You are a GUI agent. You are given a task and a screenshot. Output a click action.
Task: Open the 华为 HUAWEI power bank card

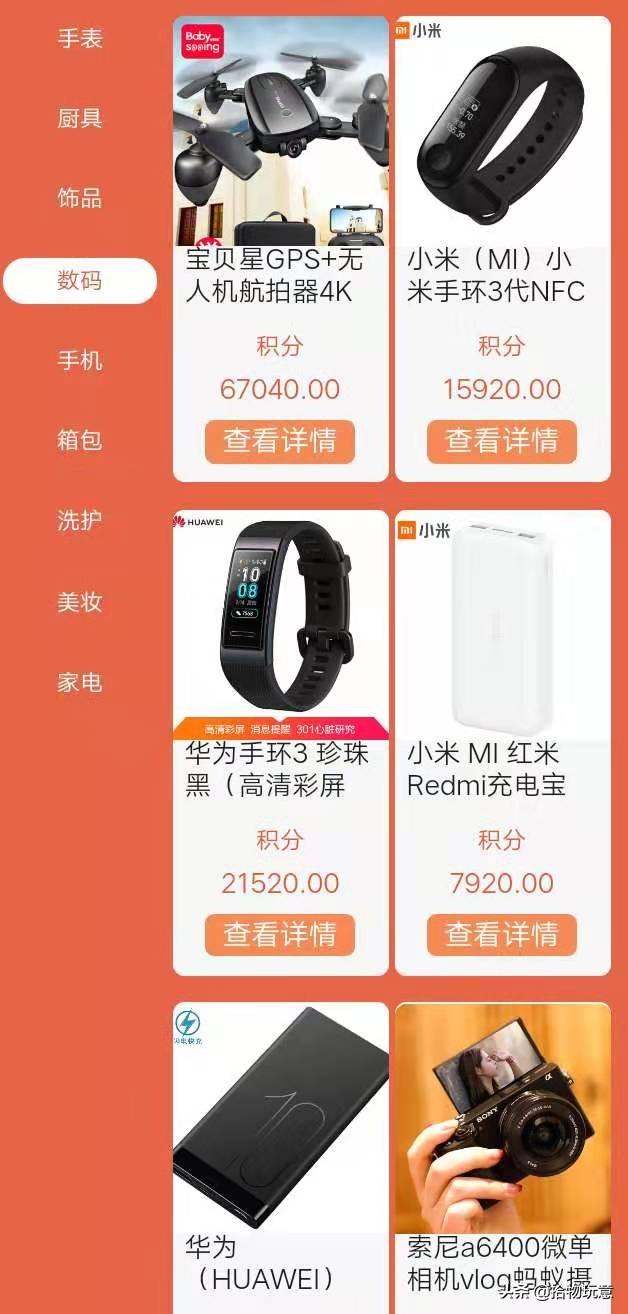point(280,1150)
